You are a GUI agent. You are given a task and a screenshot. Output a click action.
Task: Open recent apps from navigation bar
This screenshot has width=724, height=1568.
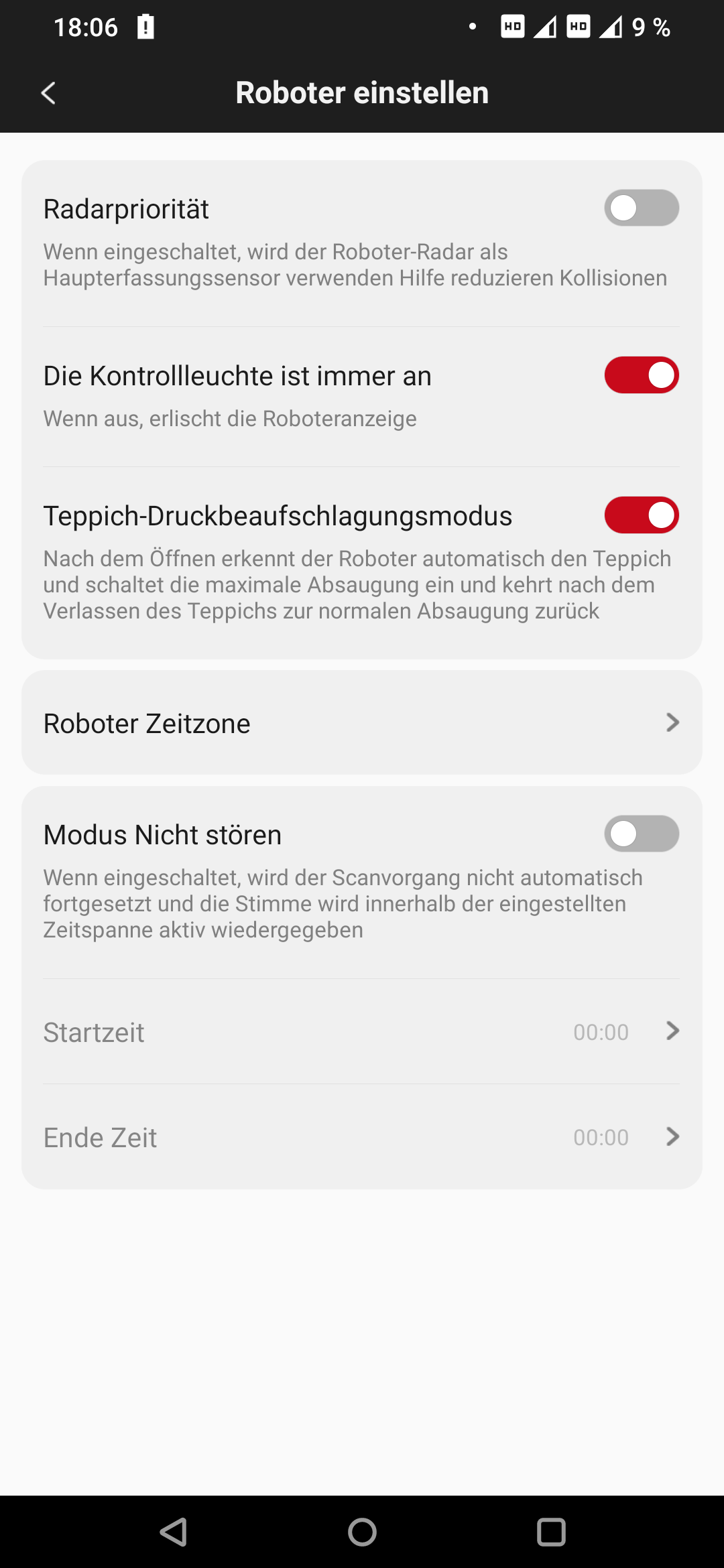click(551, 1532)
